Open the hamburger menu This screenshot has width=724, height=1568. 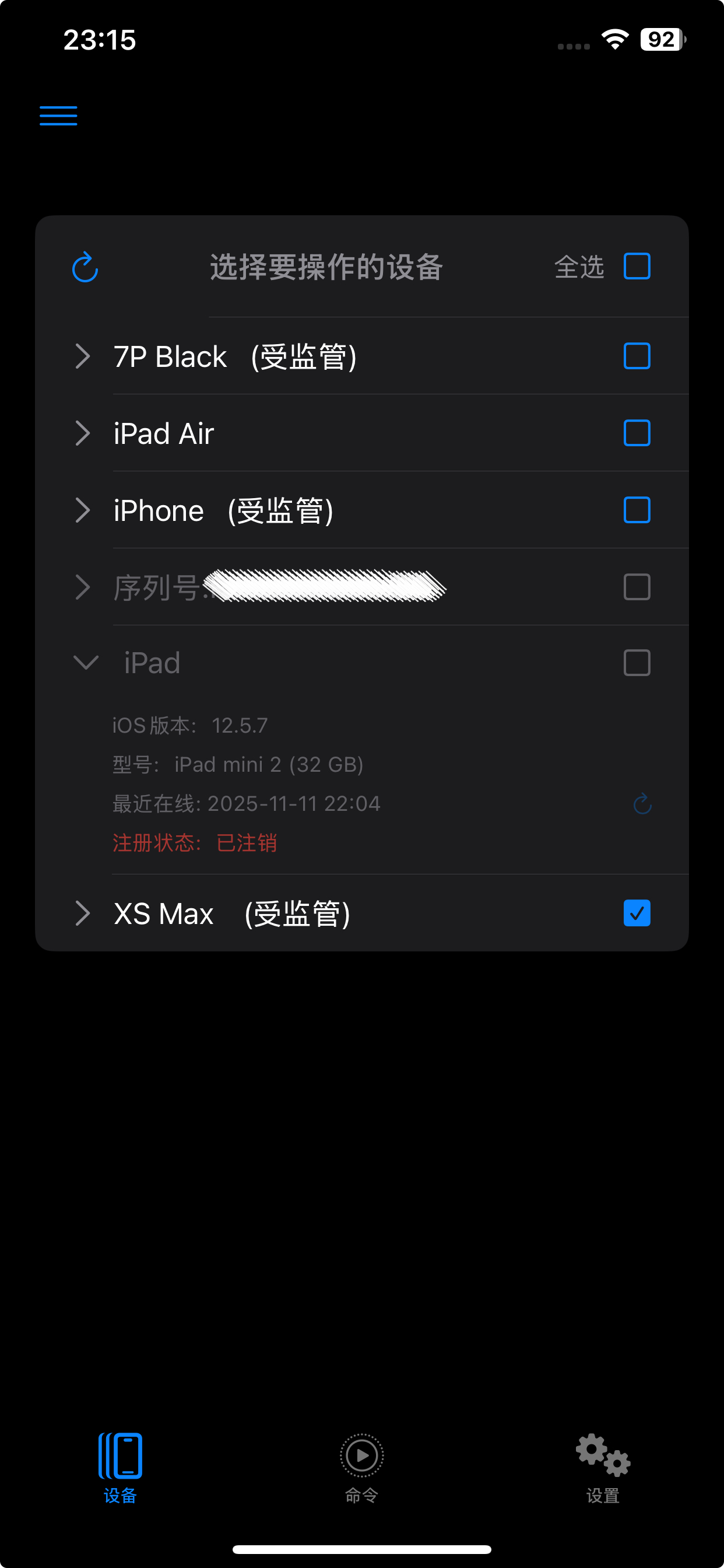point(58,115)
